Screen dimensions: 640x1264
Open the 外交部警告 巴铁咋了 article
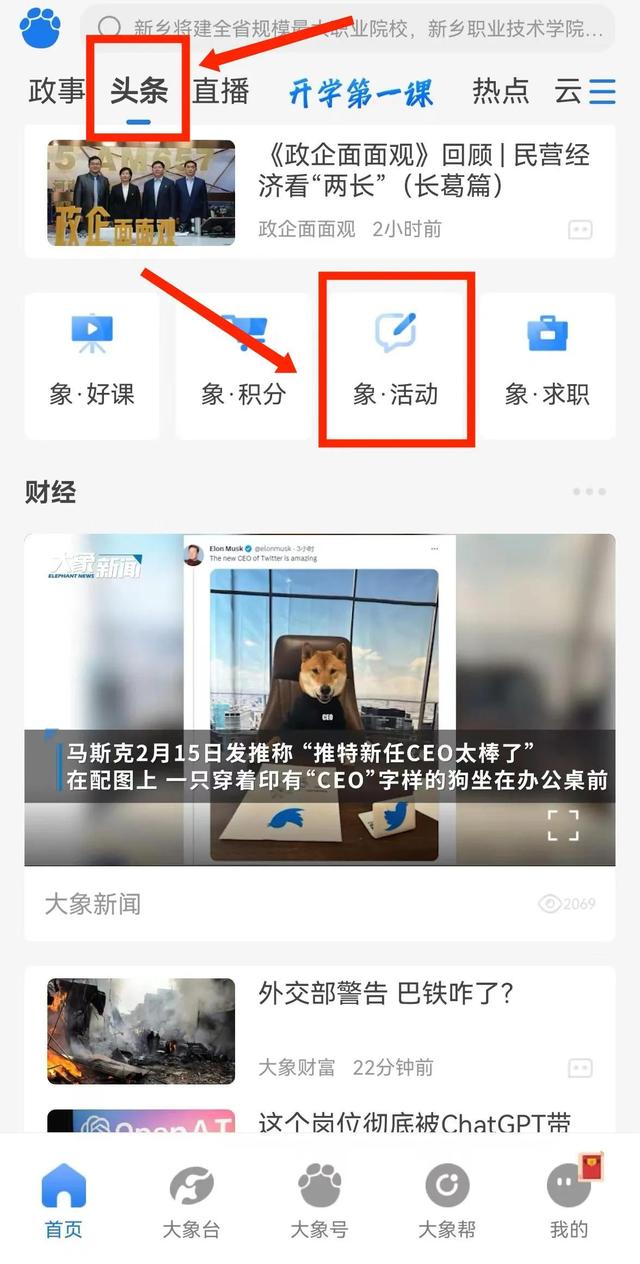point(385,994)
